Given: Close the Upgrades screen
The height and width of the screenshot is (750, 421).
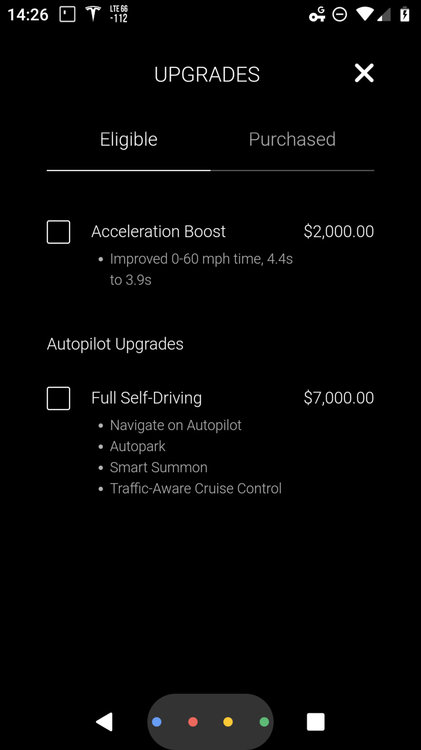Looking at the screenshot, I should coord(364,73).
